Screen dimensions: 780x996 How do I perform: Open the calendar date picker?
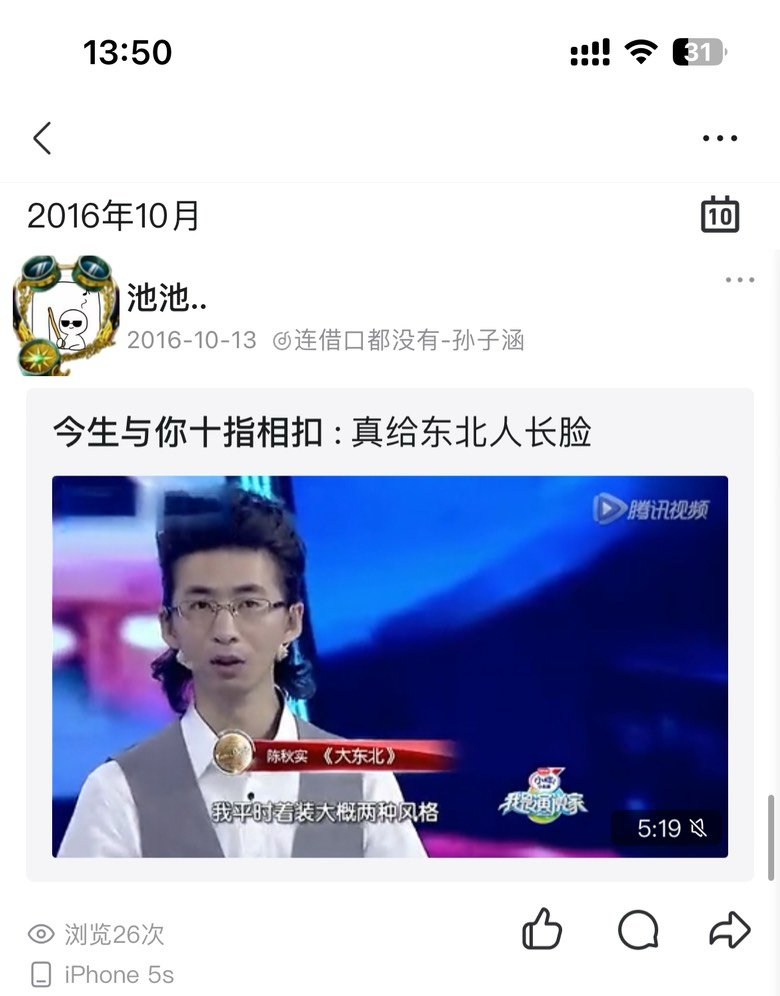tap(720, 215)
